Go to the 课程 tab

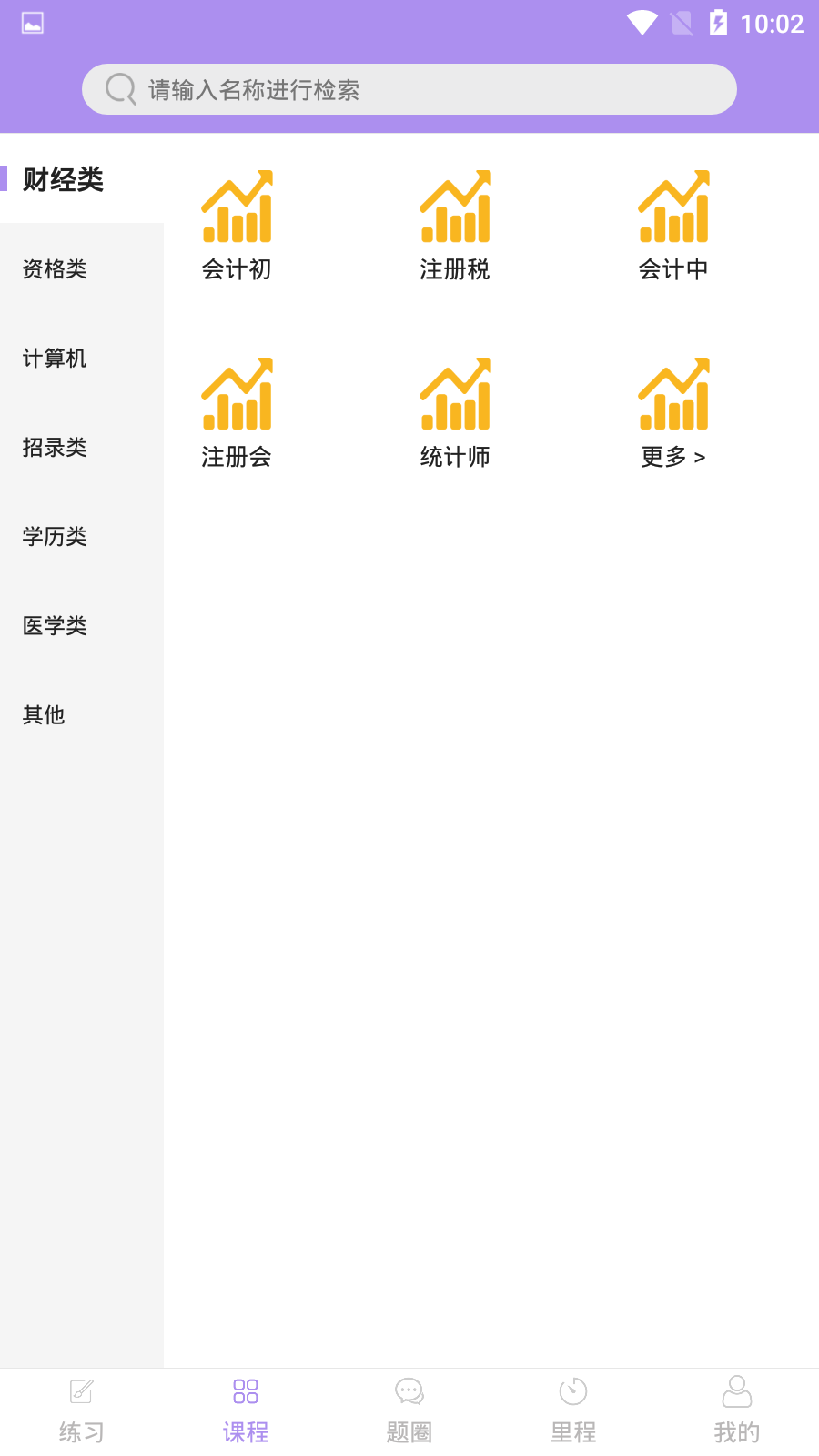[246, 1411]
